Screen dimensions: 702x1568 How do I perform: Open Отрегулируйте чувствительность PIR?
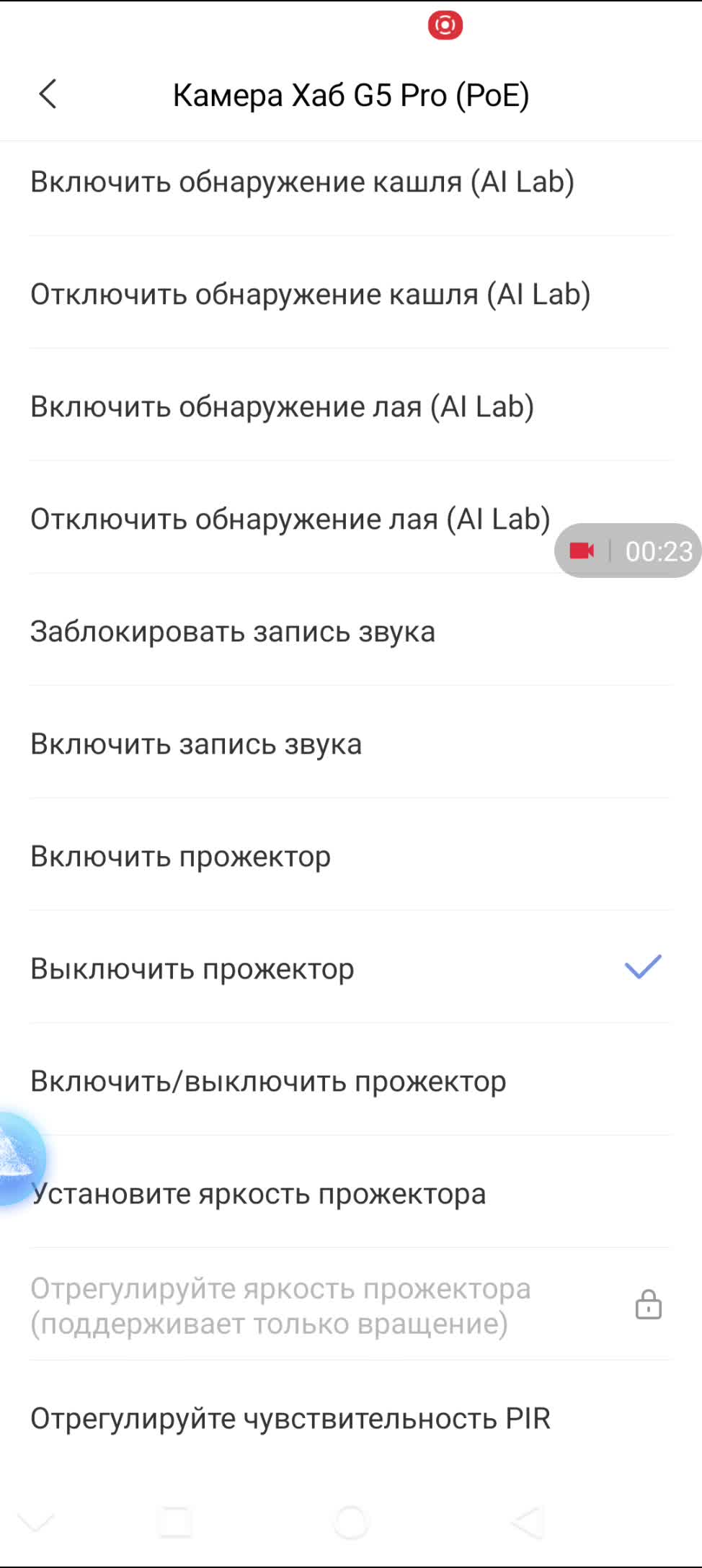pyautogui.click(x=351, y=1418)
